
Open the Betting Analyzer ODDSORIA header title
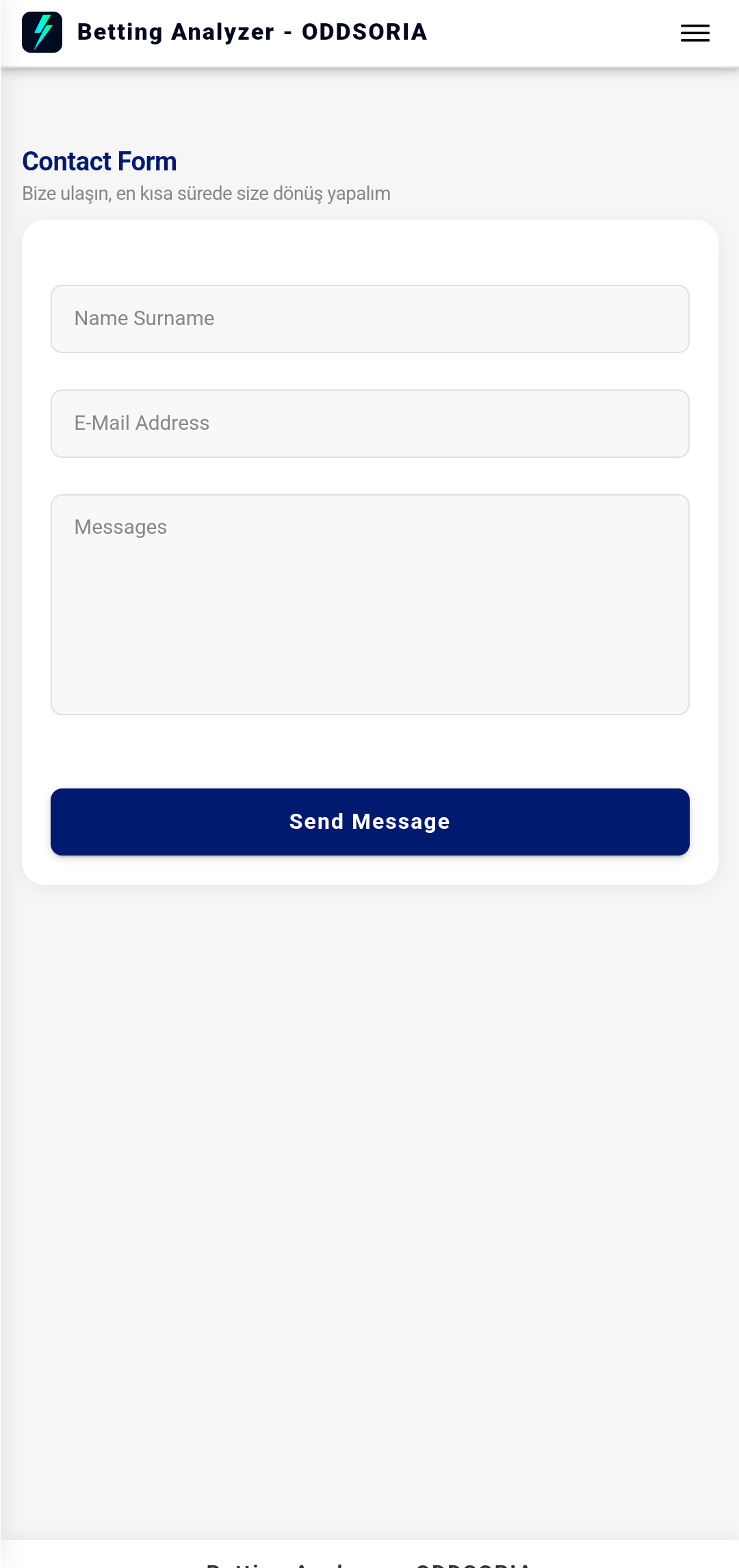[252, 32]
